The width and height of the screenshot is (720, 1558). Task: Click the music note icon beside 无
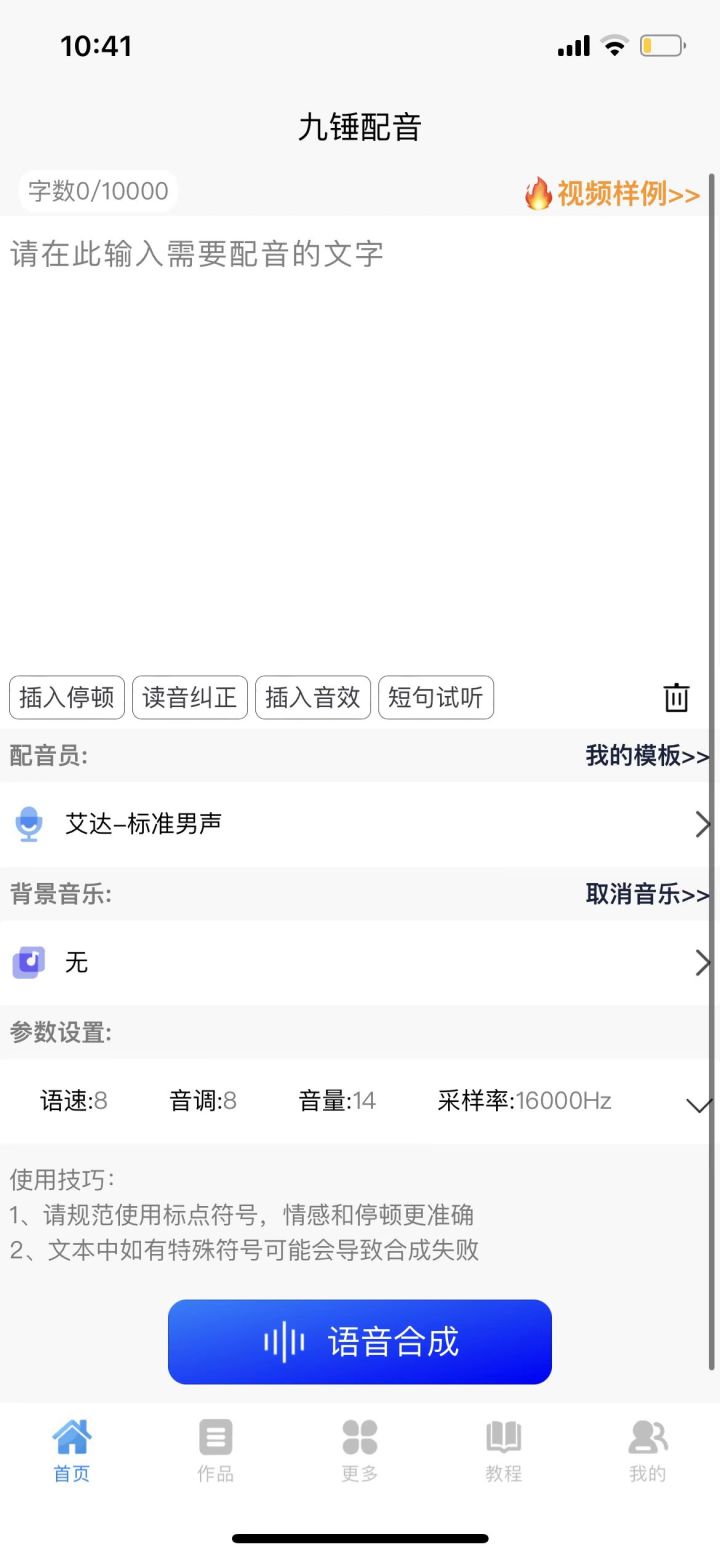point(30,962)
